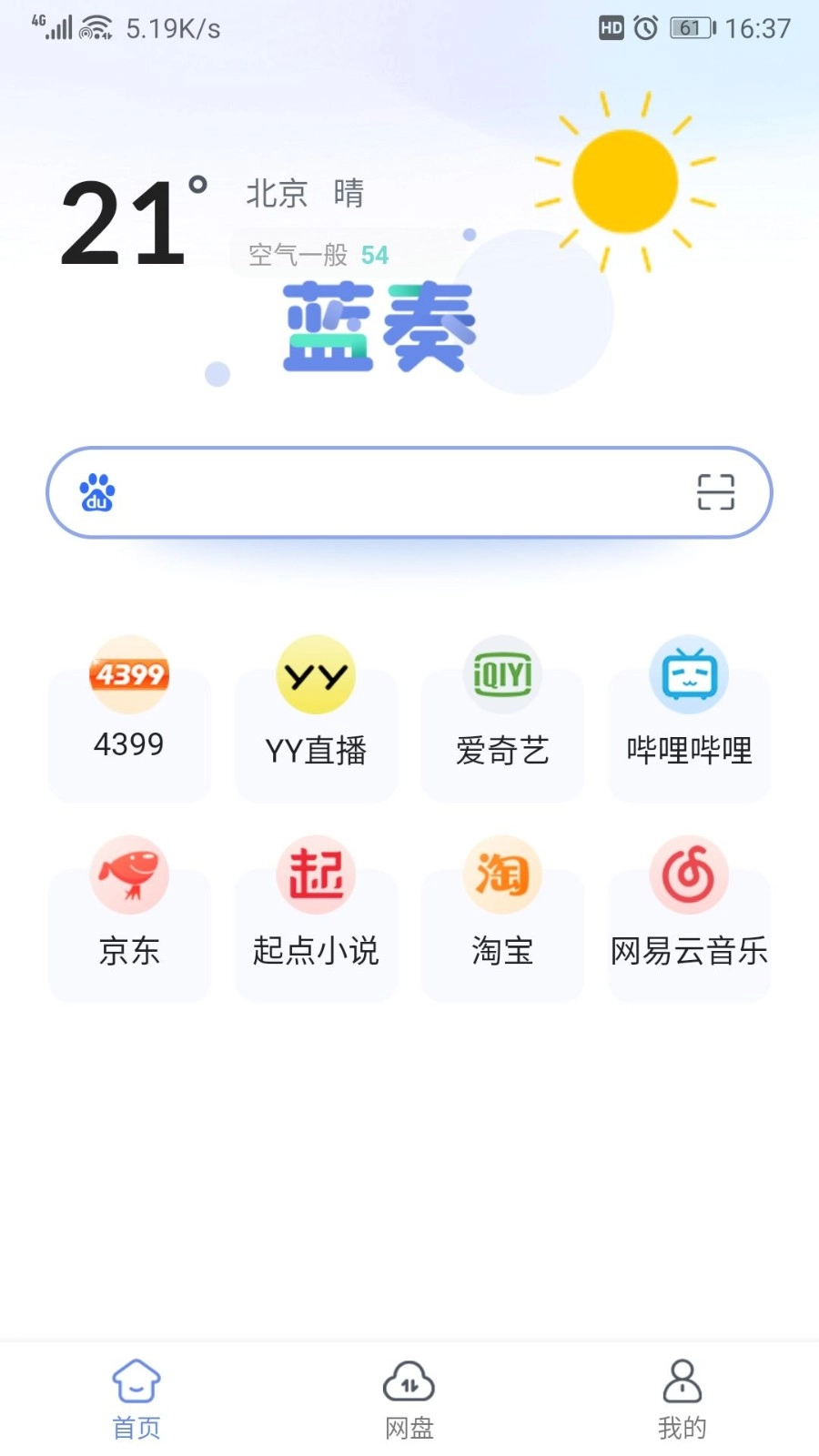Screen dimensions: 819x1456
Task: Open the 淘宝 Taobao icon
Action: (502, 910)
